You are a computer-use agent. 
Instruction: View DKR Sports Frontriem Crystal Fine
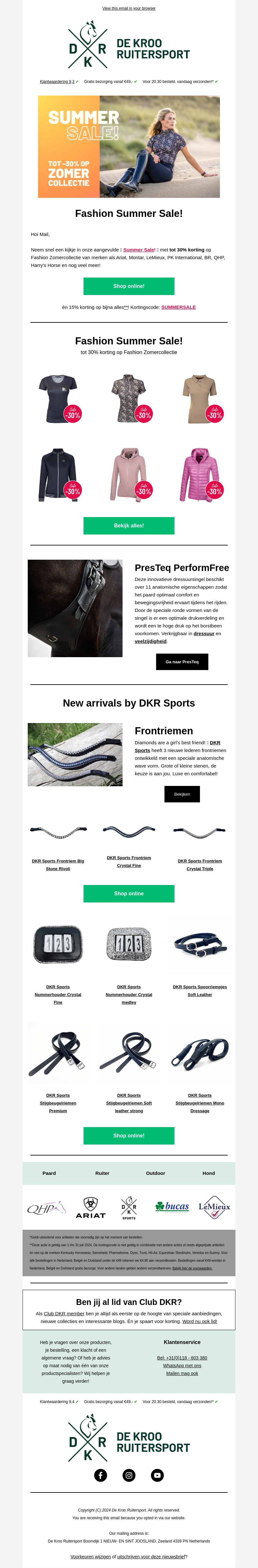[x=128, y=861]
